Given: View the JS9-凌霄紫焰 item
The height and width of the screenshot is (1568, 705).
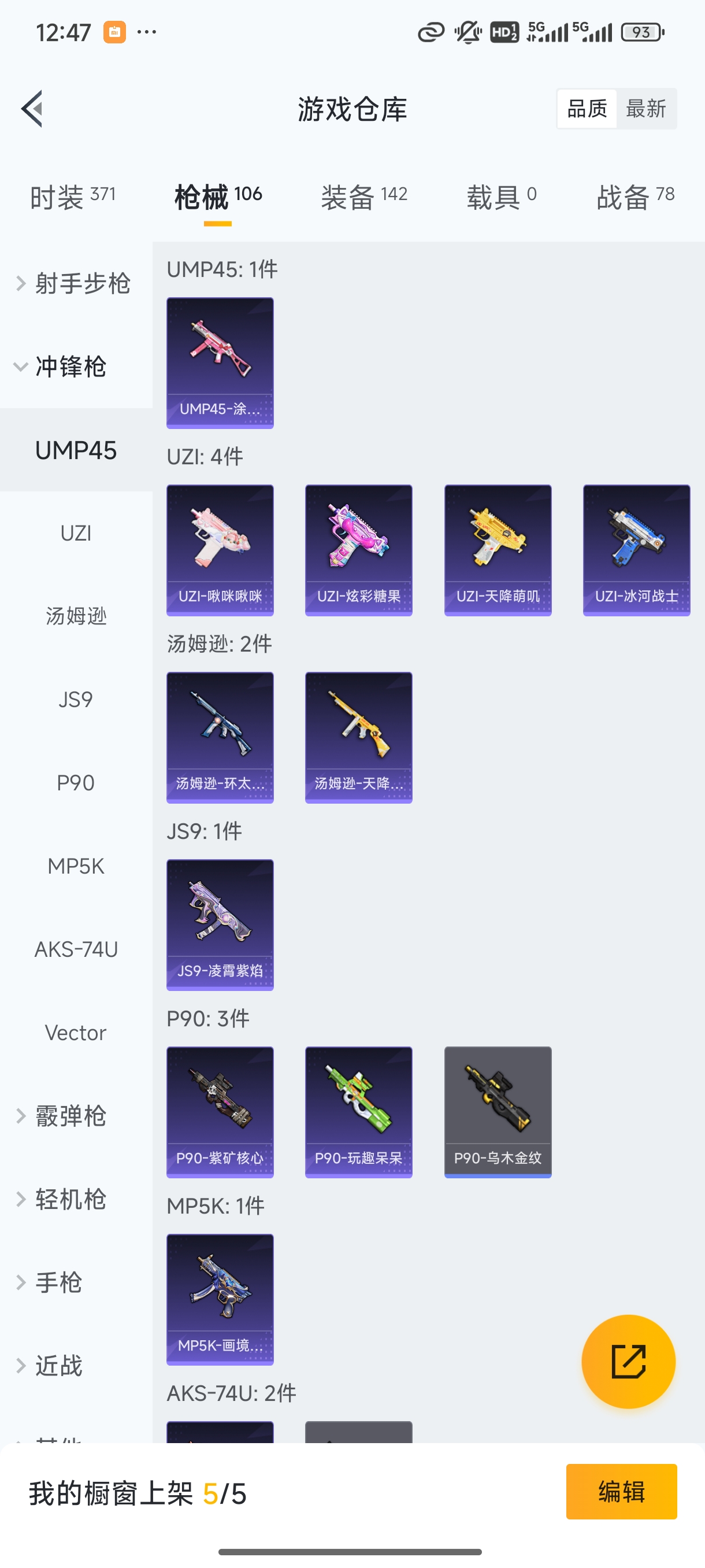Looking at the screenshot, I should point(220,924).
